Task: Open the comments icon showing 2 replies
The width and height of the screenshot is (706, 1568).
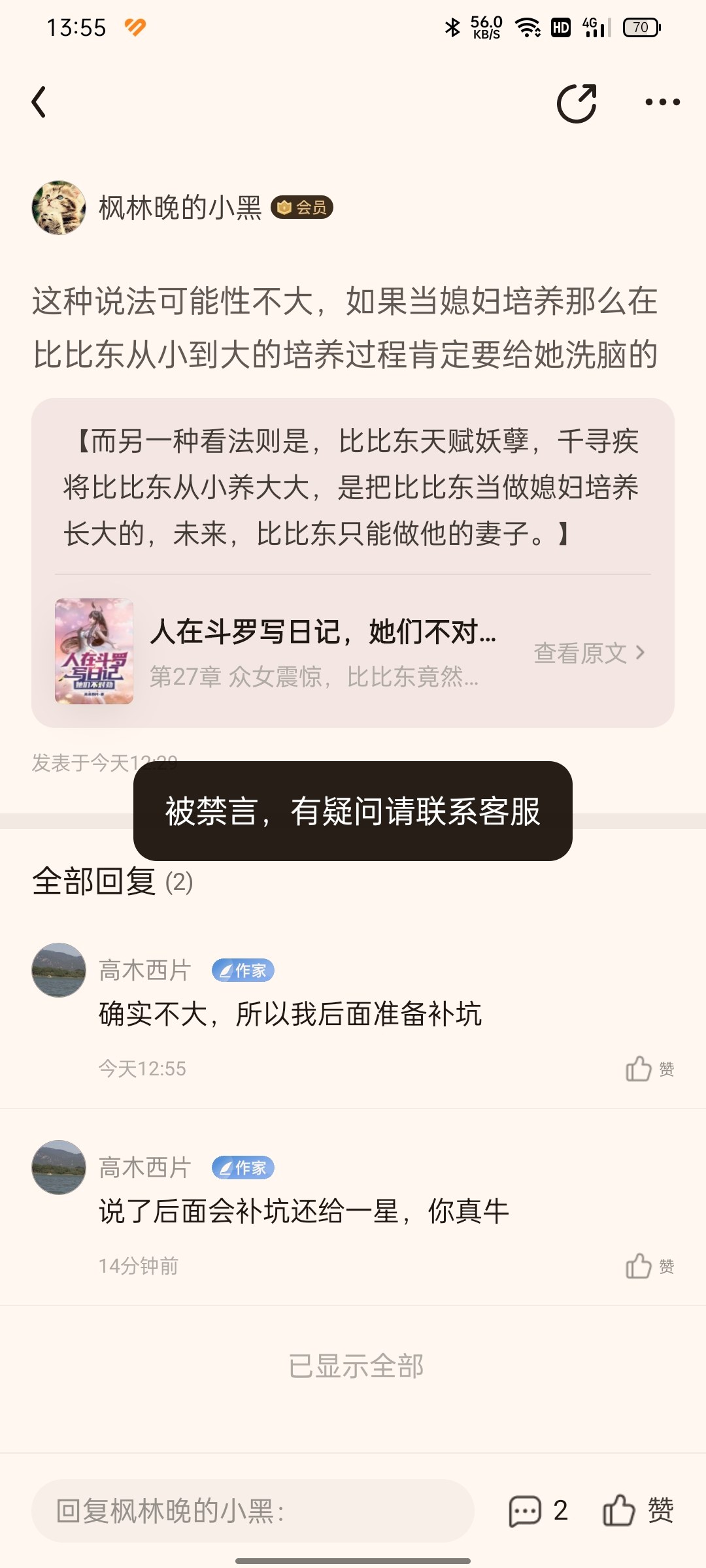Action: [538, 1511]
